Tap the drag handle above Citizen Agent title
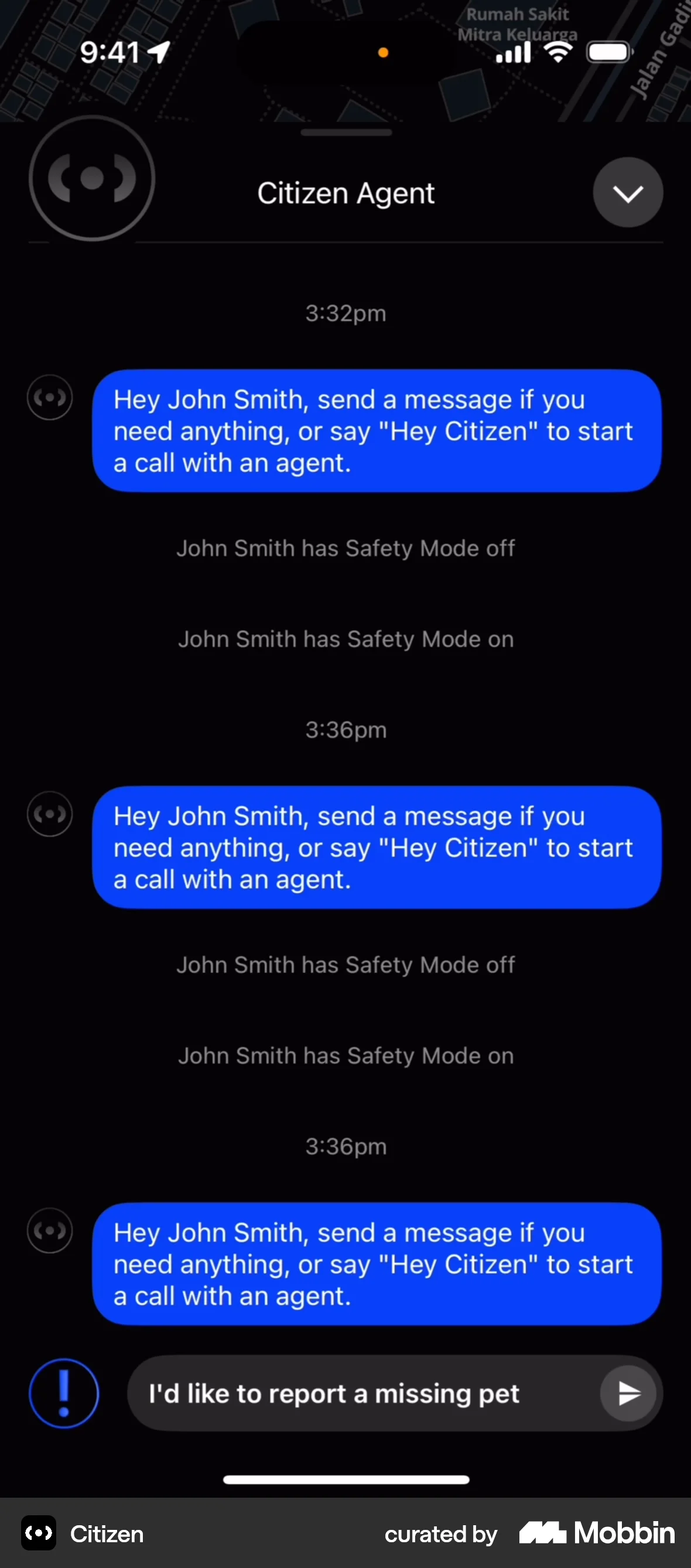This screenshot has width=691, height=1568. (x=345, y=132)
